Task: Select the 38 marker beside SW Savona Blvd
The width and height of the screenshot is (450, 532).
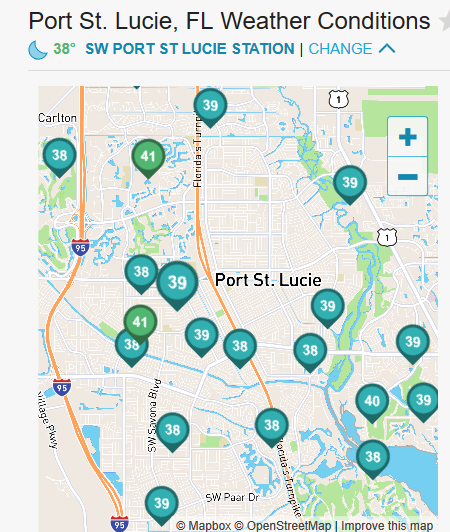Action: (172, 432)
